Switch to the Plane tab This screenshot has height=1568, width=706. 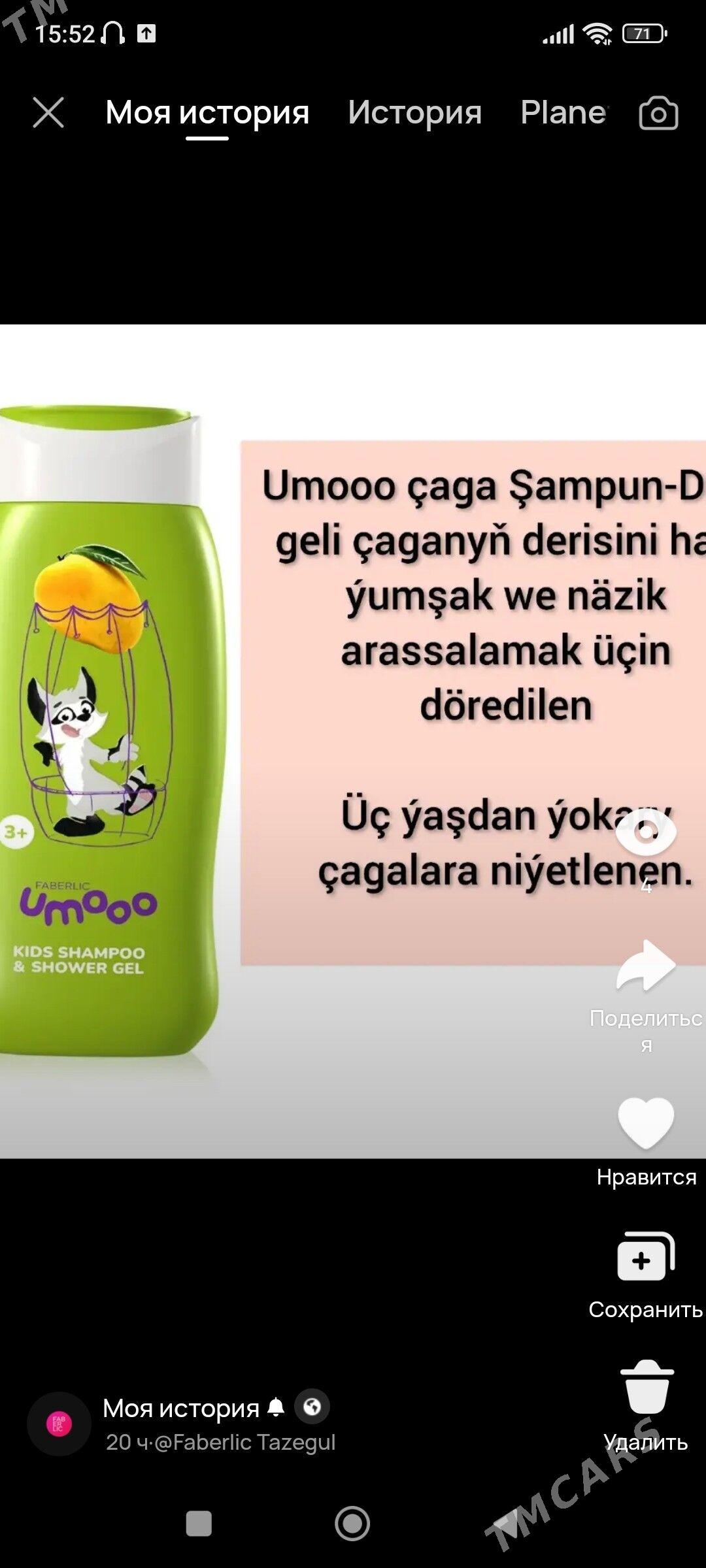[563, 112]
